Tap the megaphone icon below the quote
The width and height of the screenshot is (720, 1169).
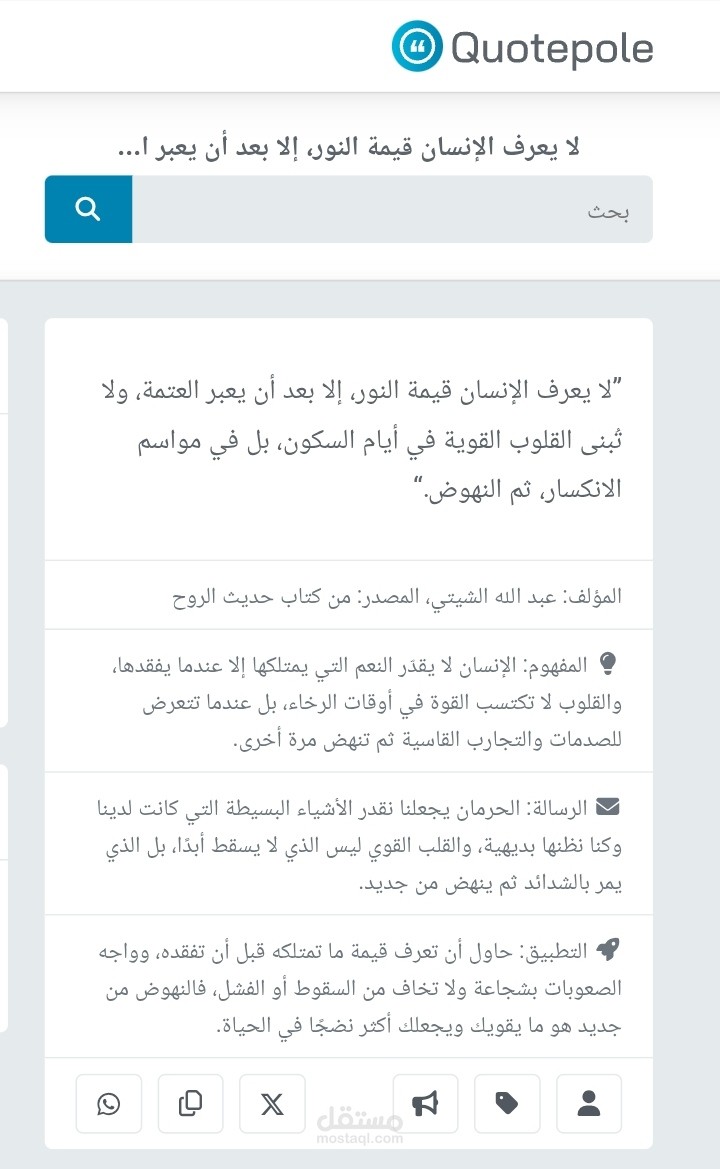pyautogui.click(x=425, y=1104)
